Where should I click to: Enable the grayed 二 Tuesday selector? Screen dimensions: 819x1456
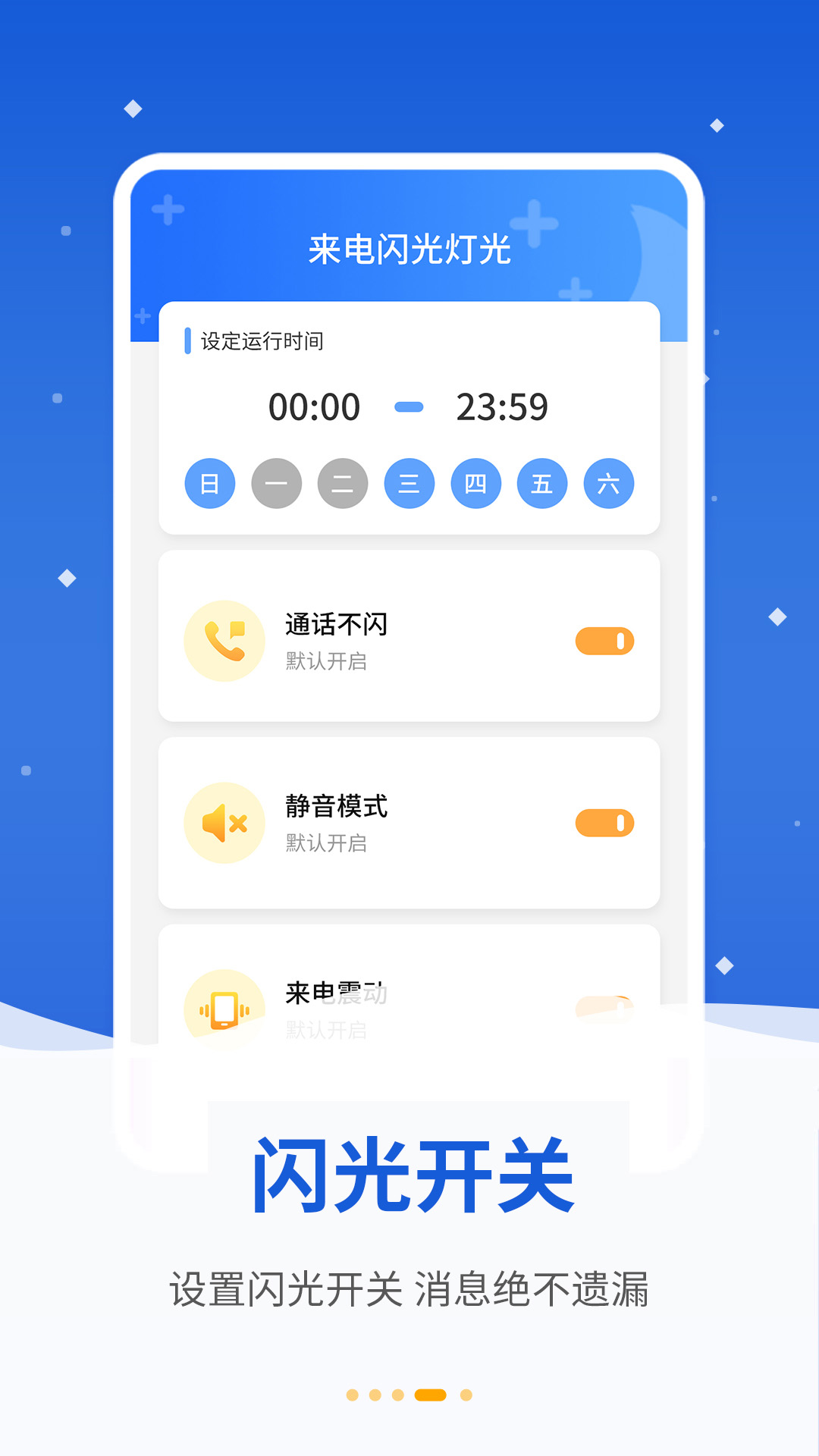pyautogui.click(x=343, y=483)
